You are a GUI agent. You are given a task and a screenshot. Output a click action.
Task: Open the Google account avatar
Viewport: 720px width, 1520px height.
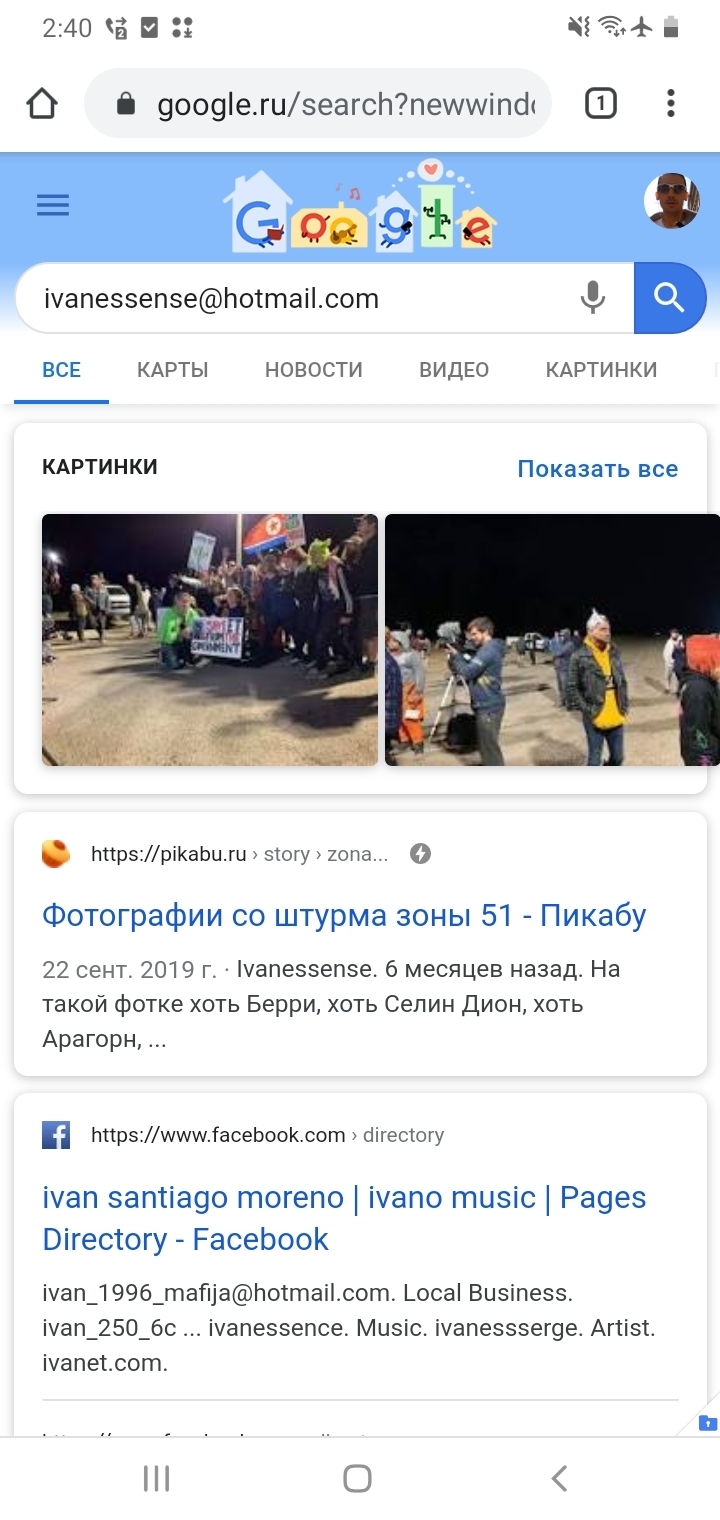point(671,201)
